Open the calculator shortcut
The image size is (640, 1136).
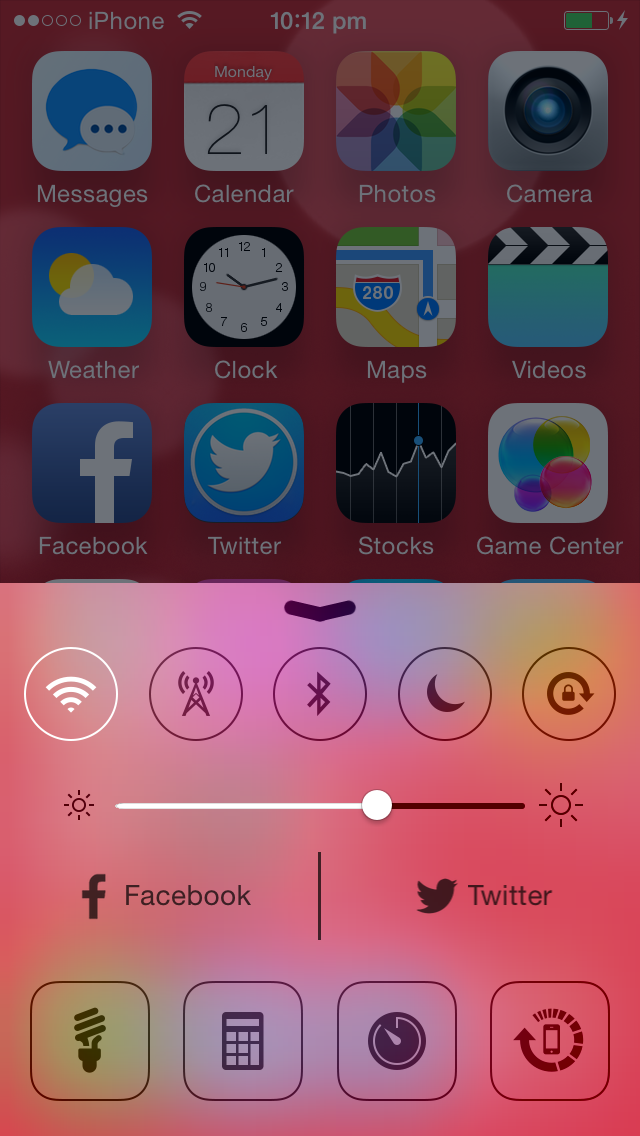(x=243, y=1041)
